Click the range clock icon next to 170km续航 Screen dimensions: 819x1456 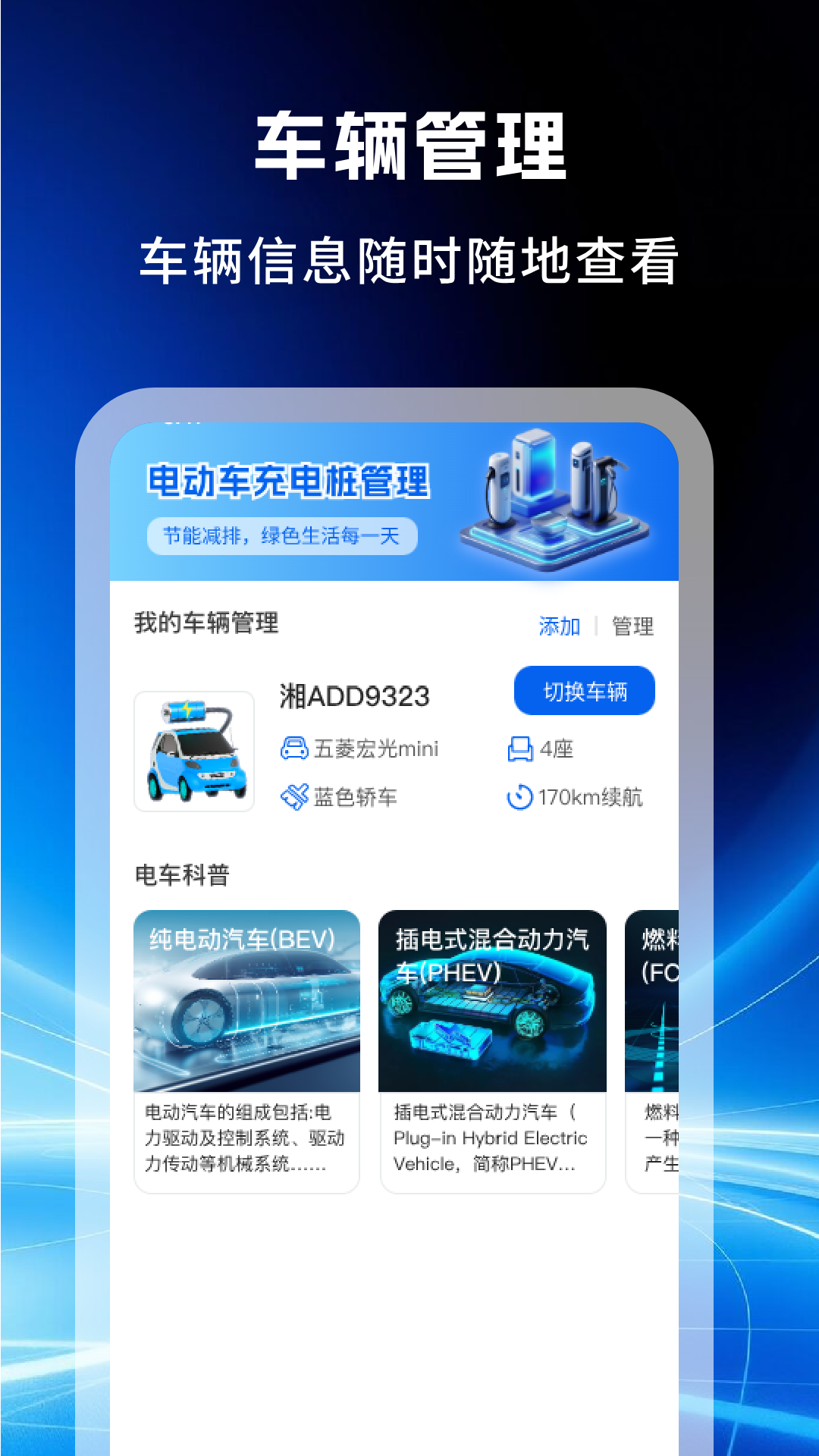point(519,796)
